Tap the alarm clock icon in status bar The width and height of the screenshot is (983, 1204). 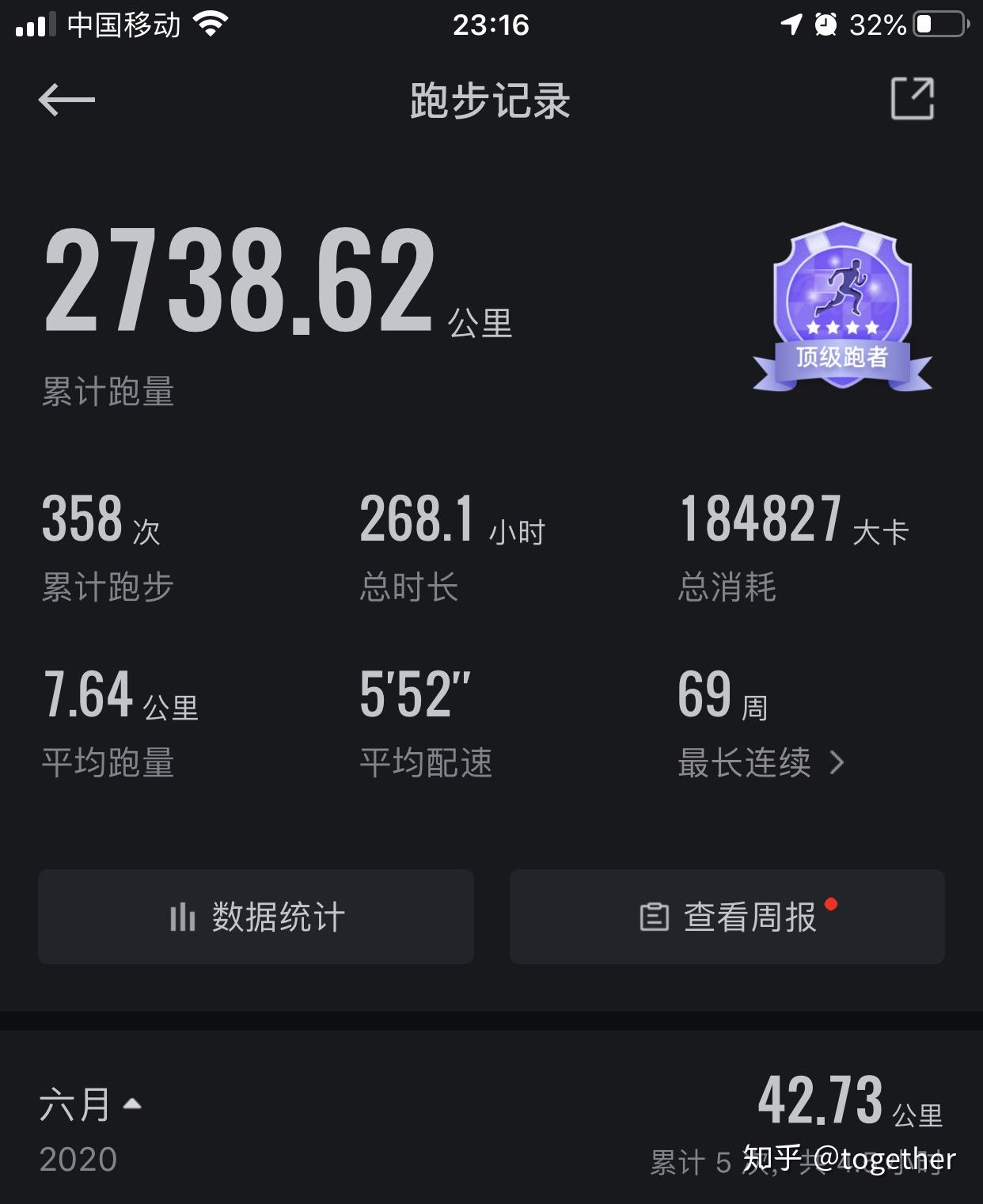pyautogui.click(x=828, y=24)
